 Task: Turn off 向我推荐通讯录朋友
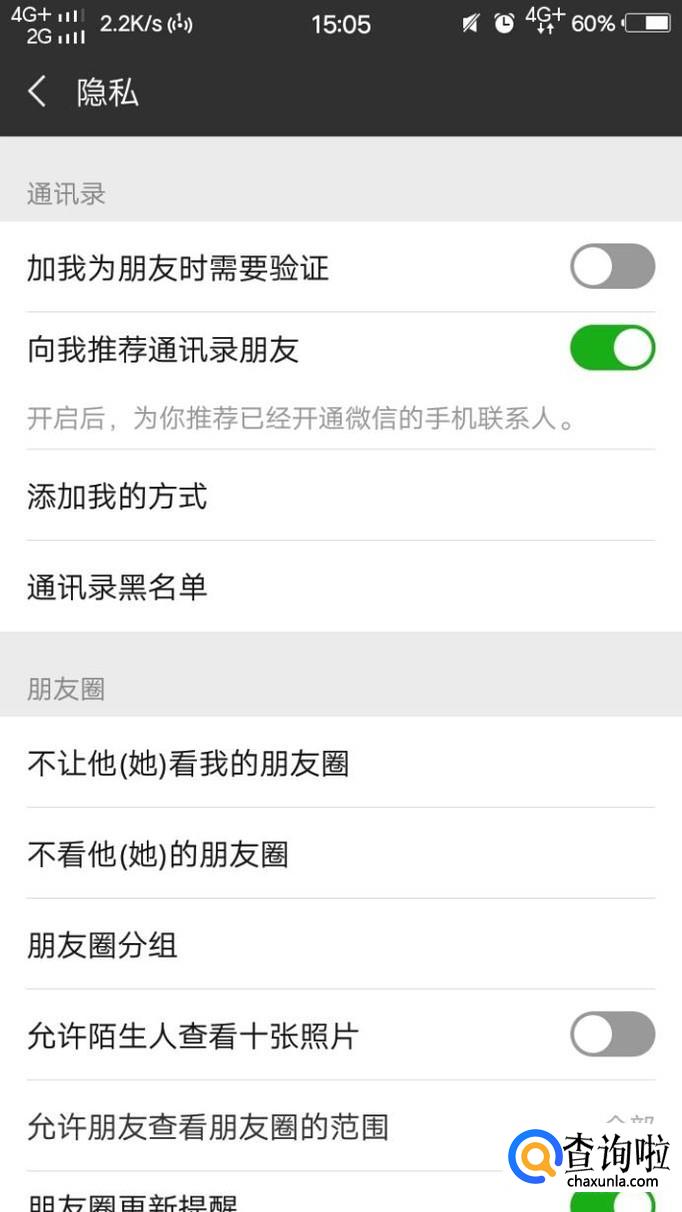(612, 349)
